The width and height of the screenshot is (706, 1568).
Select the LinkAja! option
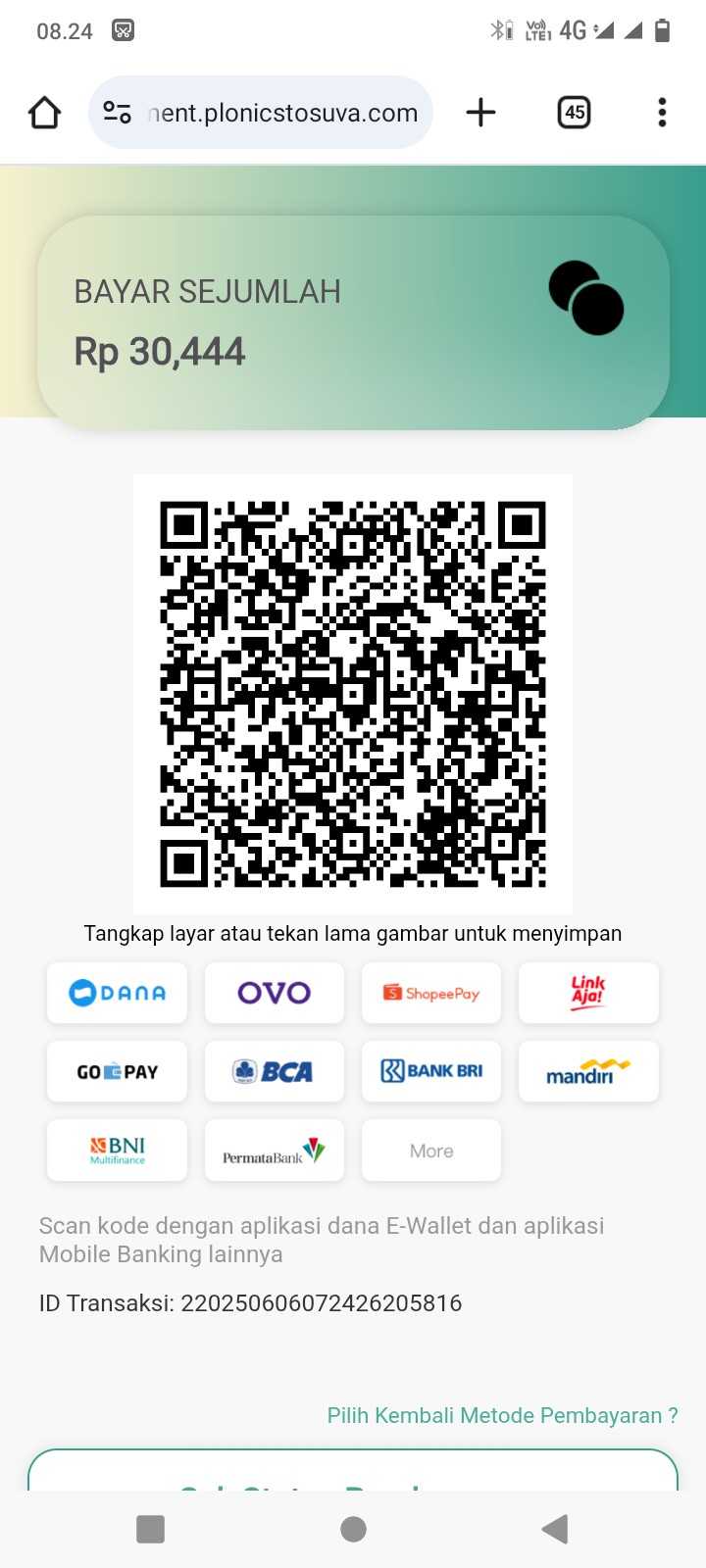pyautogui.click(x=588, y=993)
